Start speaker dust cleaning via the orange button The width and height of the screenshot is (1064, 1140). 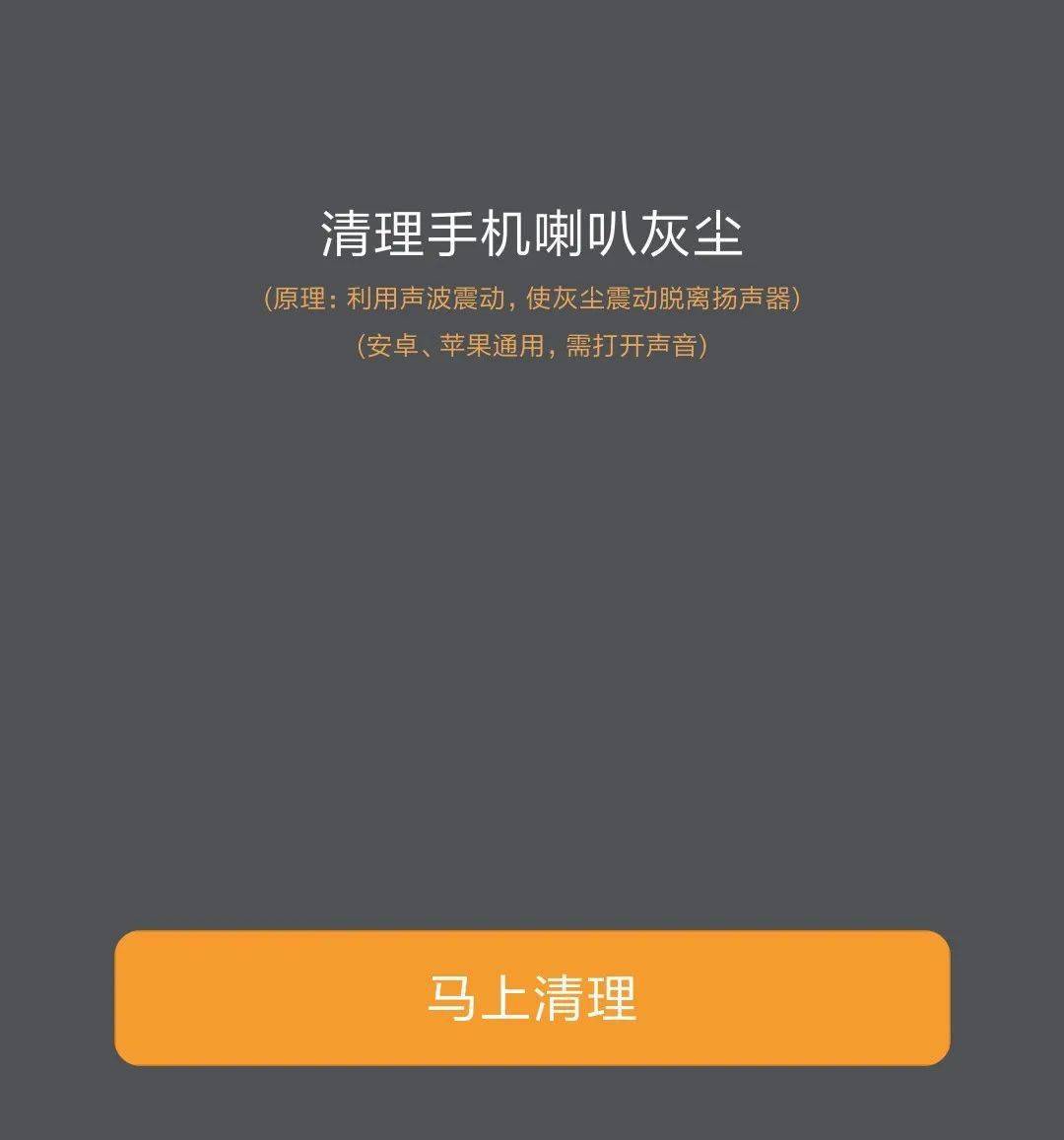(532, 995)
